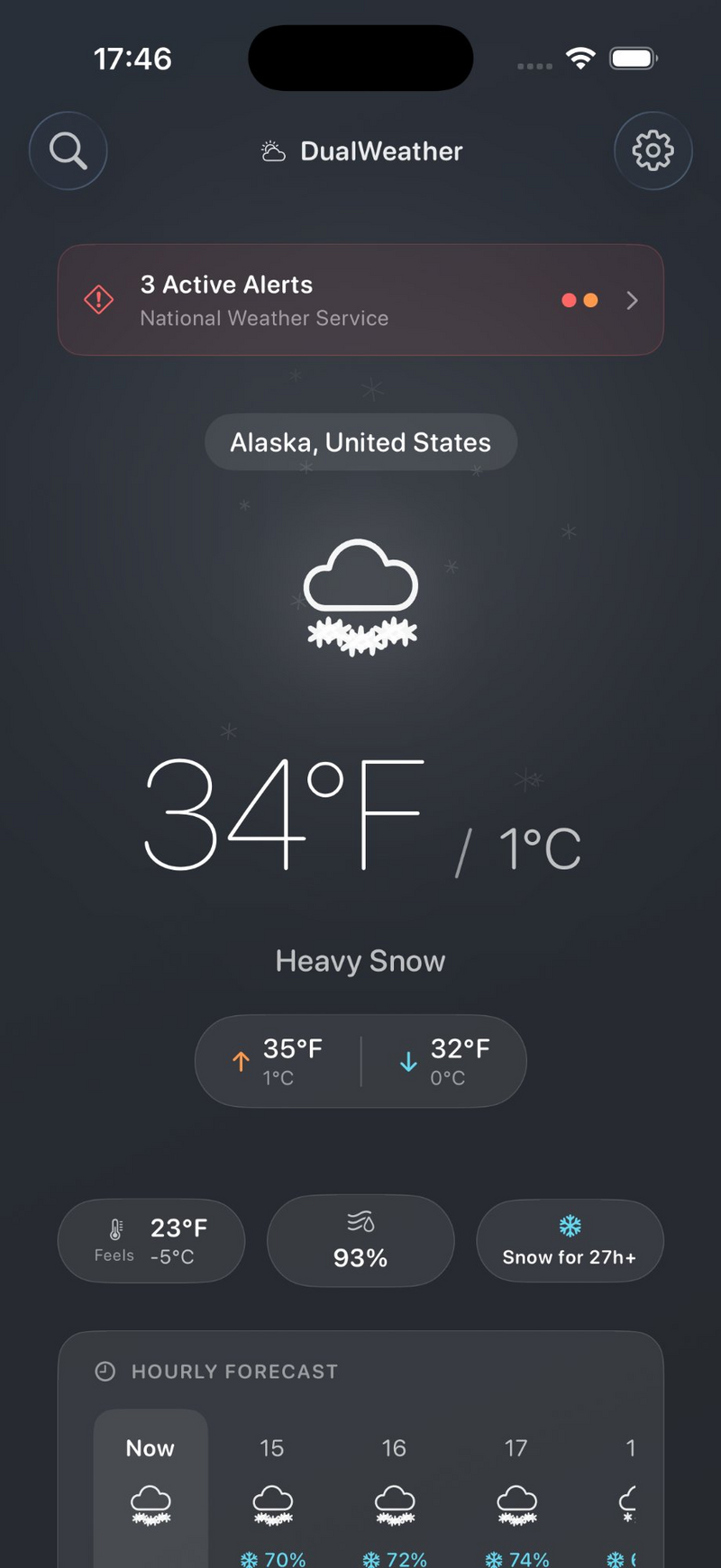
Task: Click the Heavy Snow condition label
Action: coord(360,960)
